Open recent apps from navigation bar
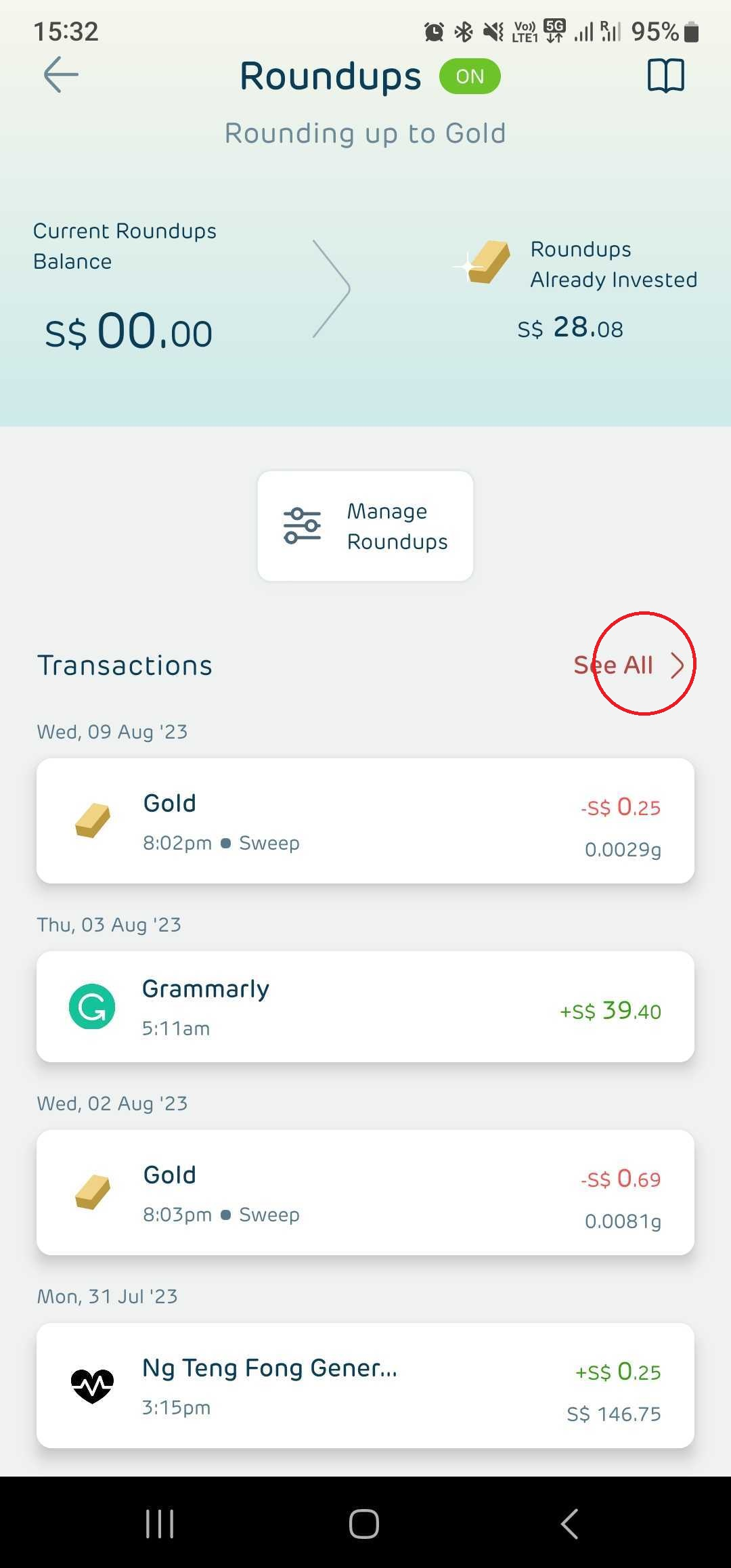This screenshot has width=731, height=1568. (160, 1524)
